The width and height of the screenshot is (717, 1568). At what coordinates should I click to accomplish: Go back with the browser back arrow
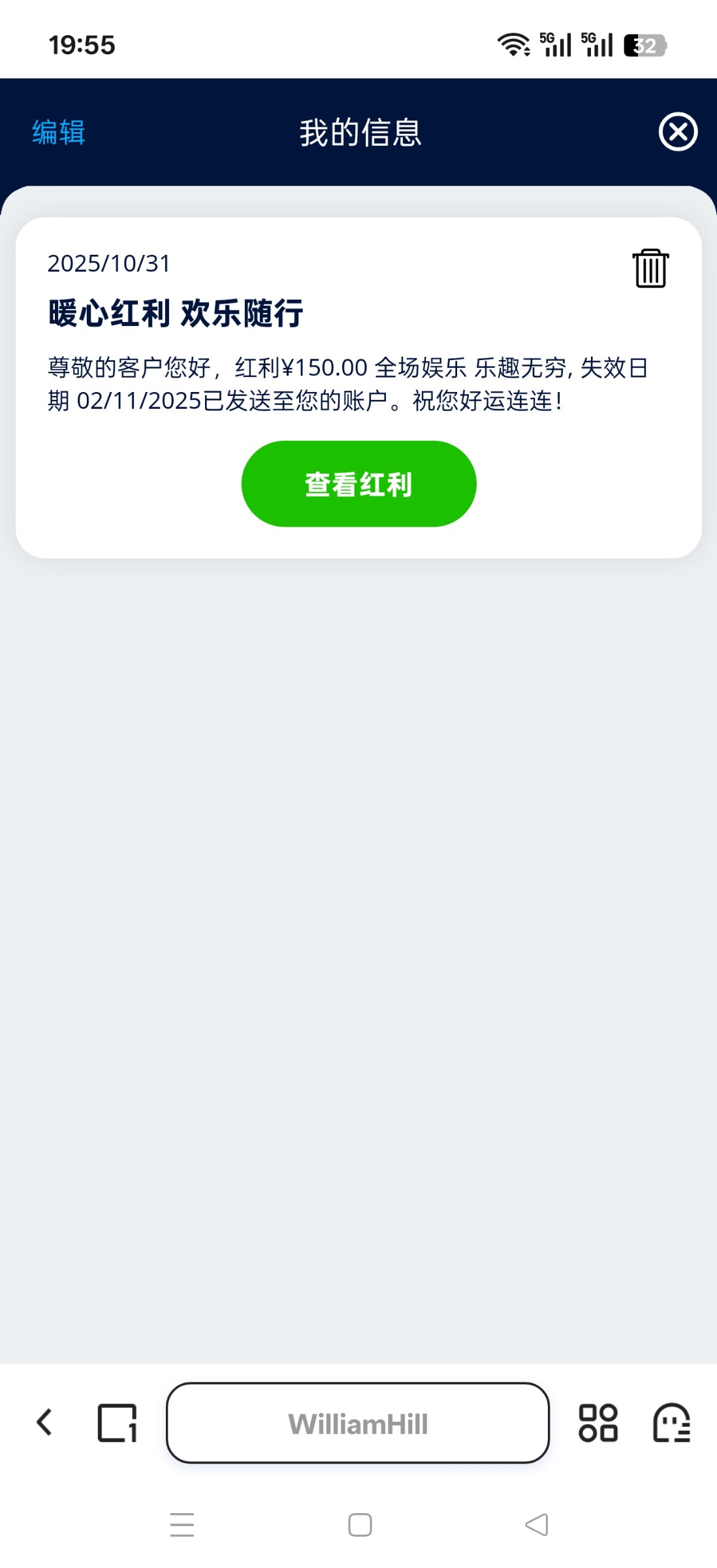click(44, 1422)
